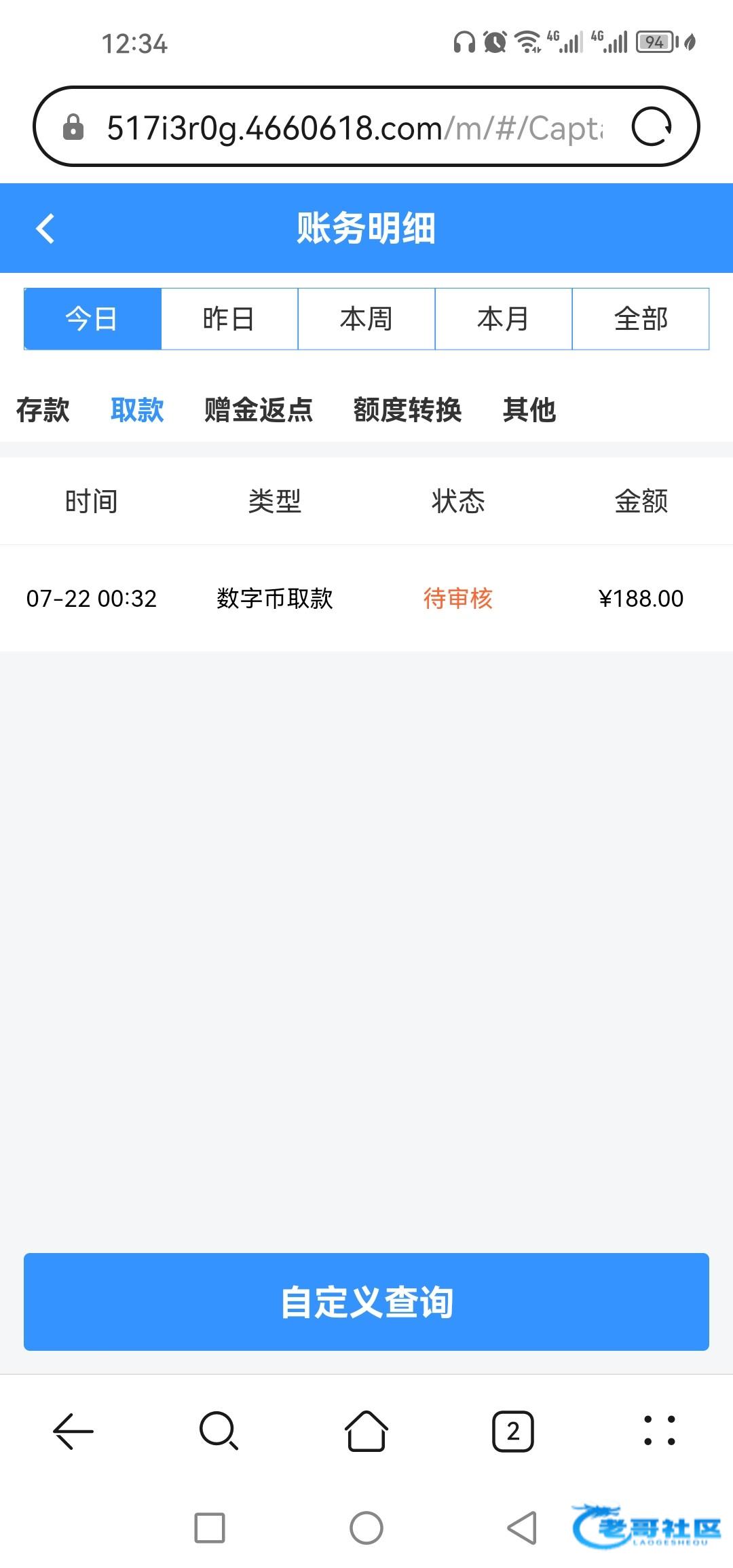The height and width of the screenshot is (1568, 733).
Task: Reload the page in the address bar
Action: (651, 127)
